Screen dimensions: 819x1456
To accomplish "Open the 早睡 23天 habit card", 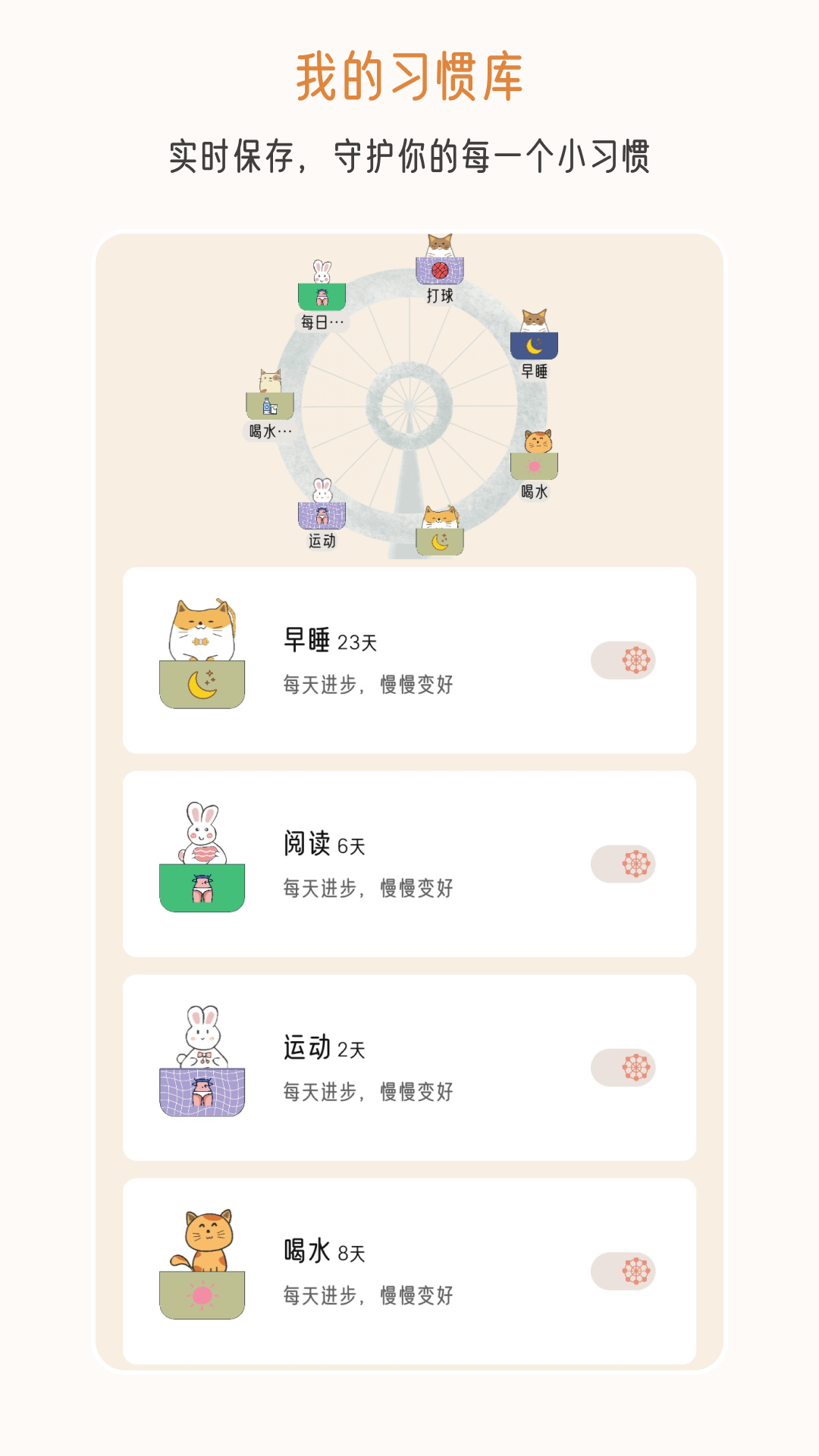I will (409, 660).
